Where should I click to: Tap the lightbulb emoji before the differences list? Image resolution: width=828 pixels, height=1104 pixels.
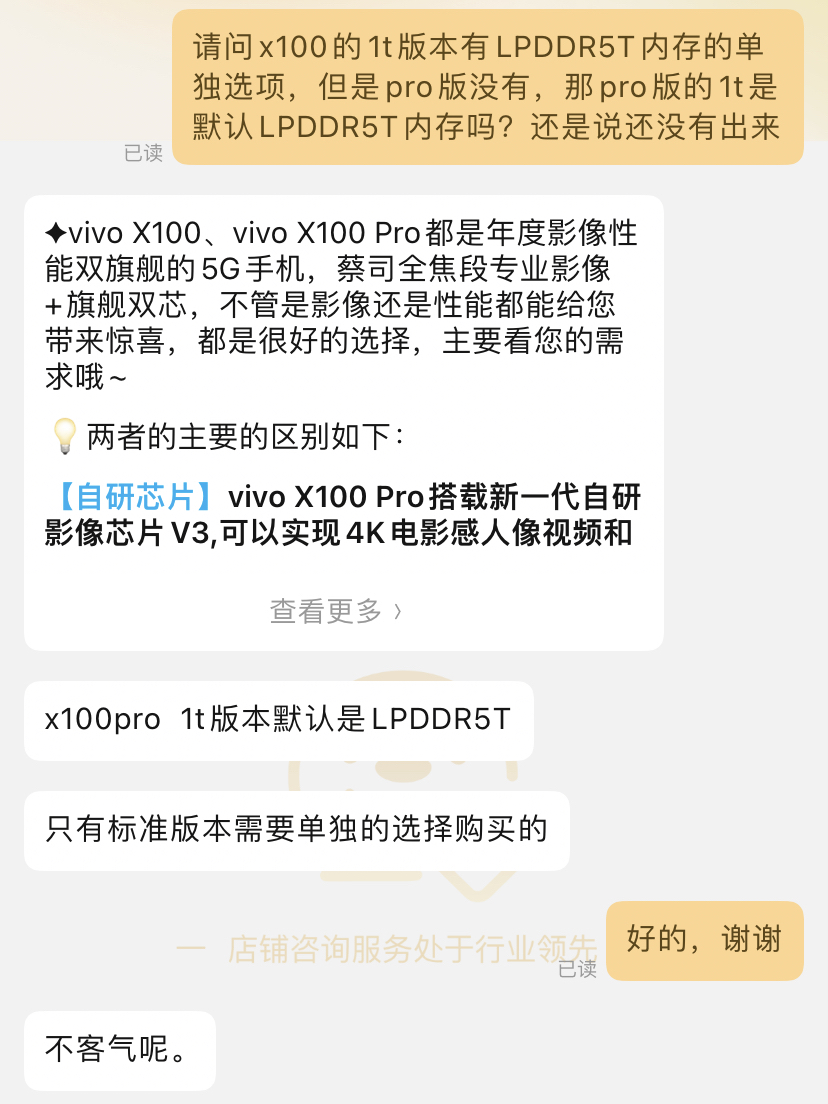point(65,430)
